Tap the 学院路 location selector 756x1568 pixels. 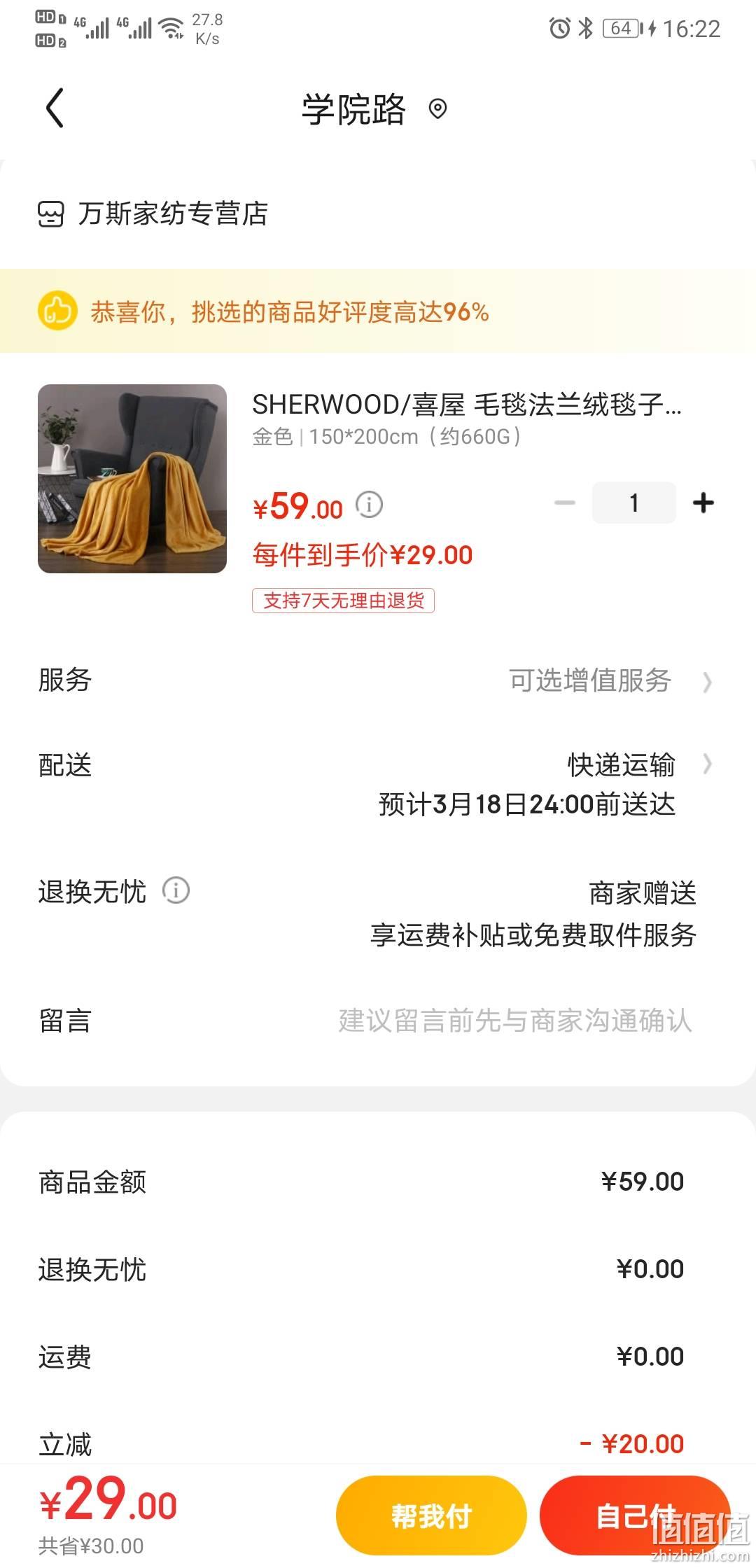point(374,109)
